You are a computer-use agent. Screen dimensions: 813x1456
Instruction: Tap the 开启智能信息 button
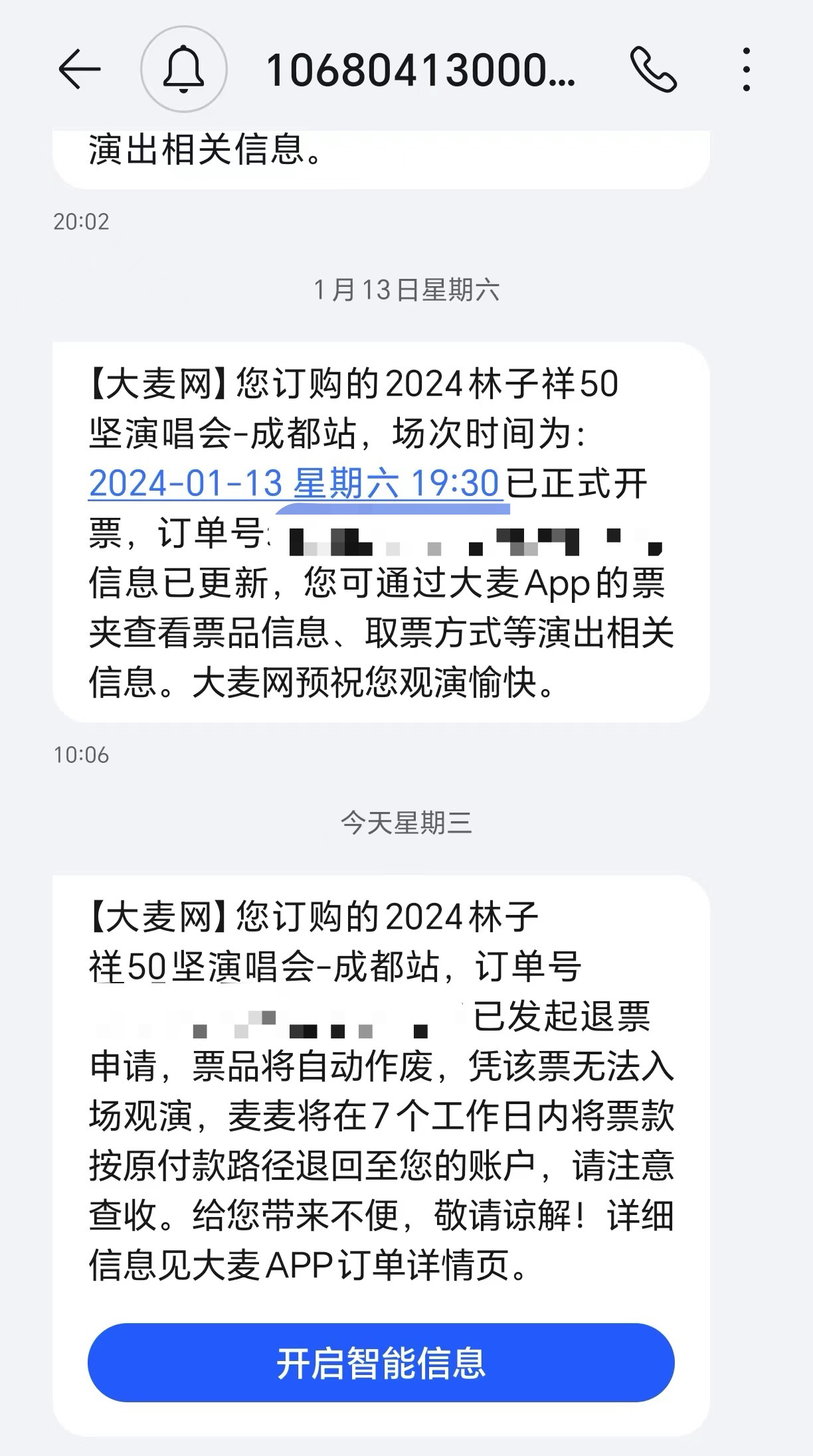(381, 1363)
